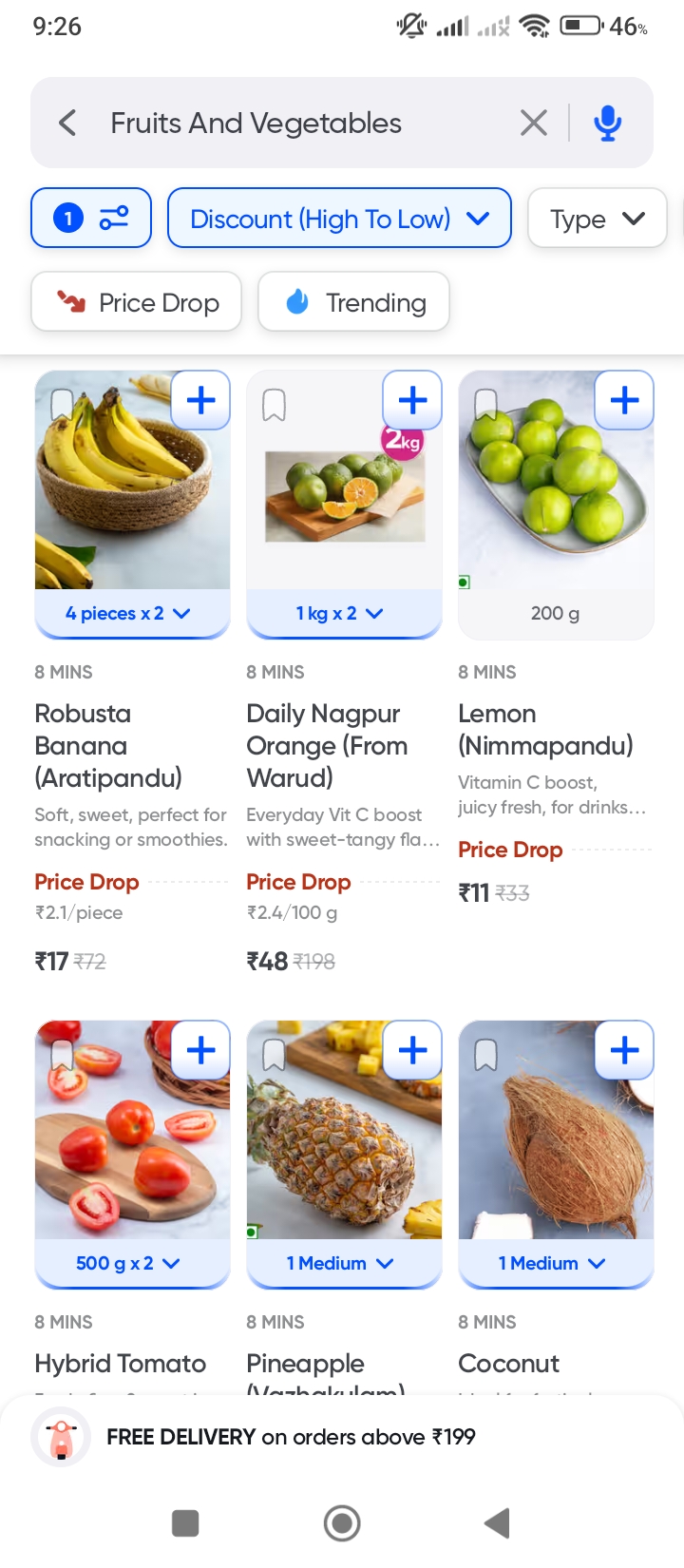Expand Discount (High To Low) sort dropdown
The width and height of the screenshot is (684, 1568).
[x=339, y=219]
